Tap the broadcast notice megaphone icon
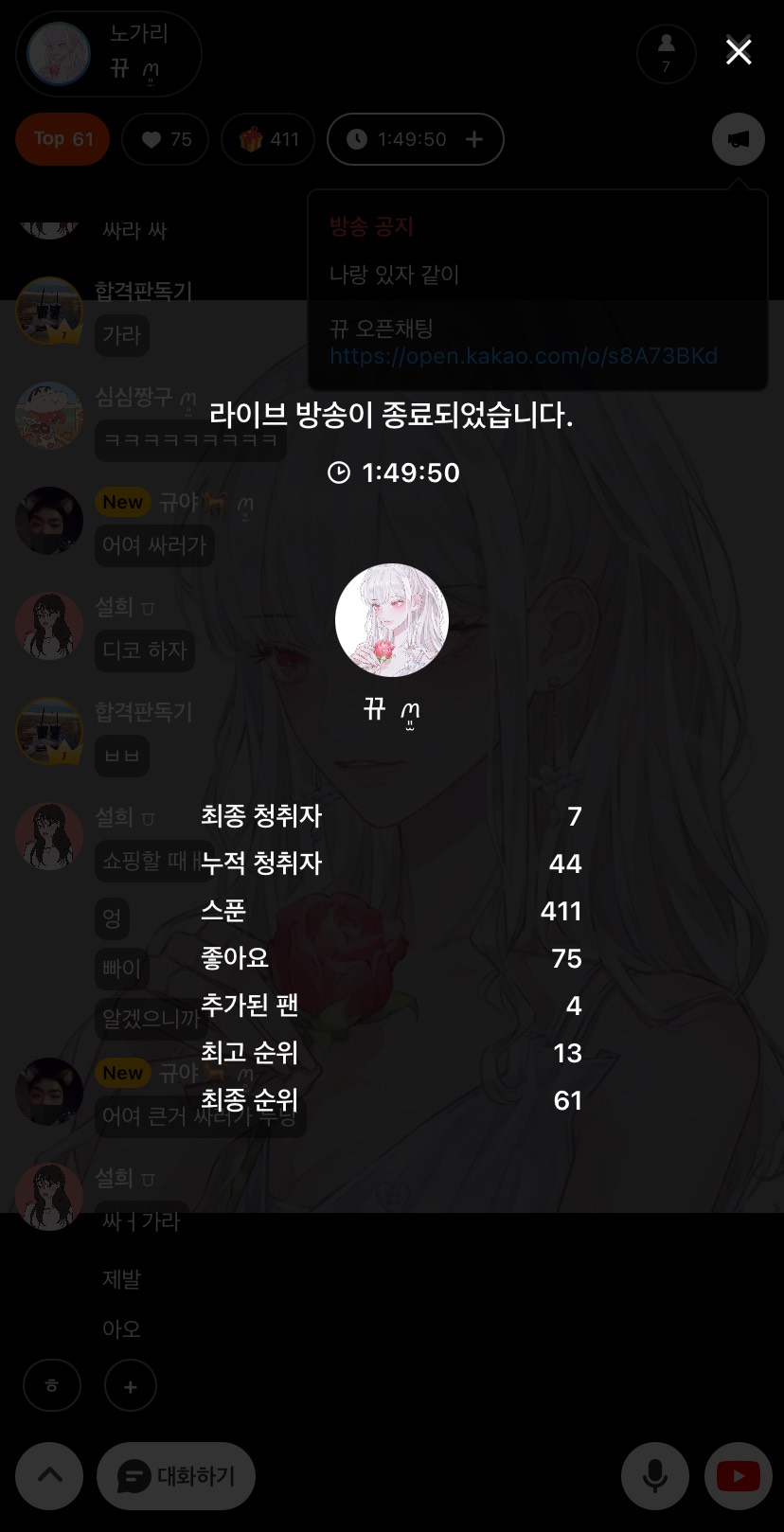This screenshot has height=1532, width=784. [738, 139]
